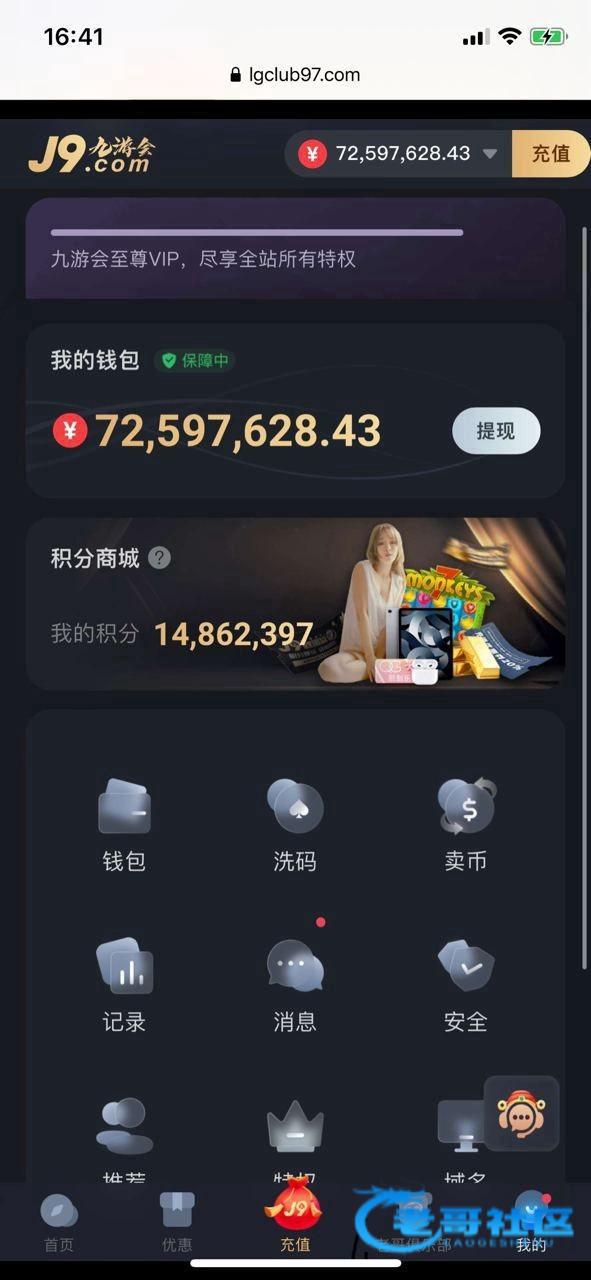Image resolution: width=591 pixels, height=1280 pixels.
Task: Open the 积分商城 help question mark
Action: [x=159, y=558]
